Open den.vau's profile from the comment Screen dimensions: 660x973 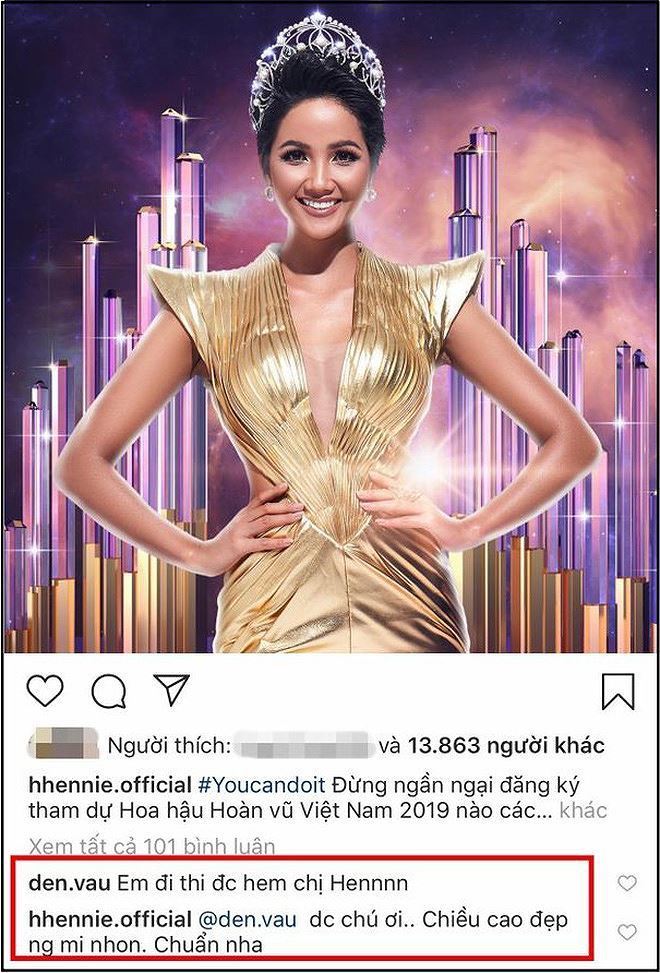coord(67,883)
